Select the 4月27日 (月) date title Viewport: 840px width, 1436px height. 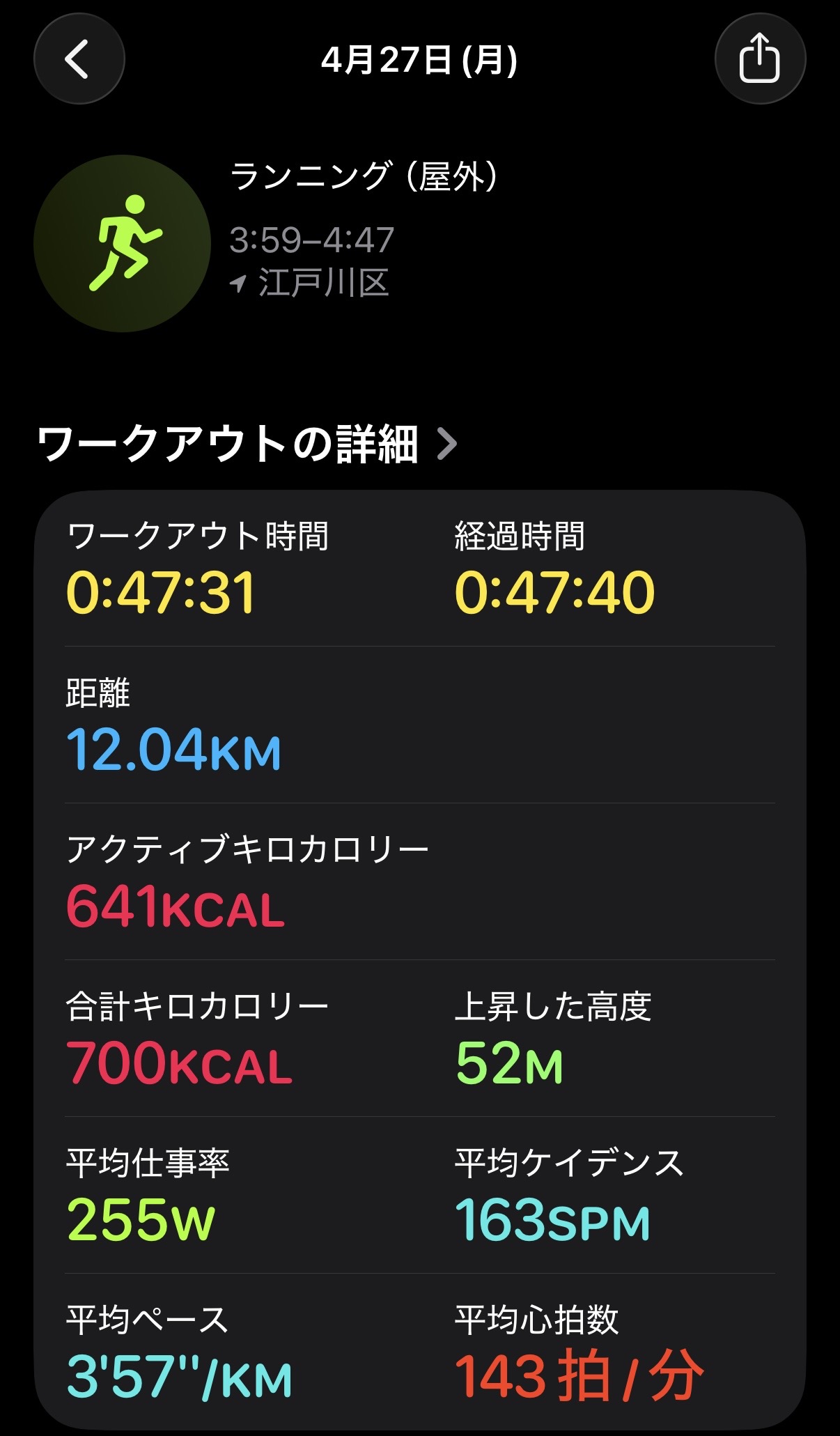tap(419, 60)
